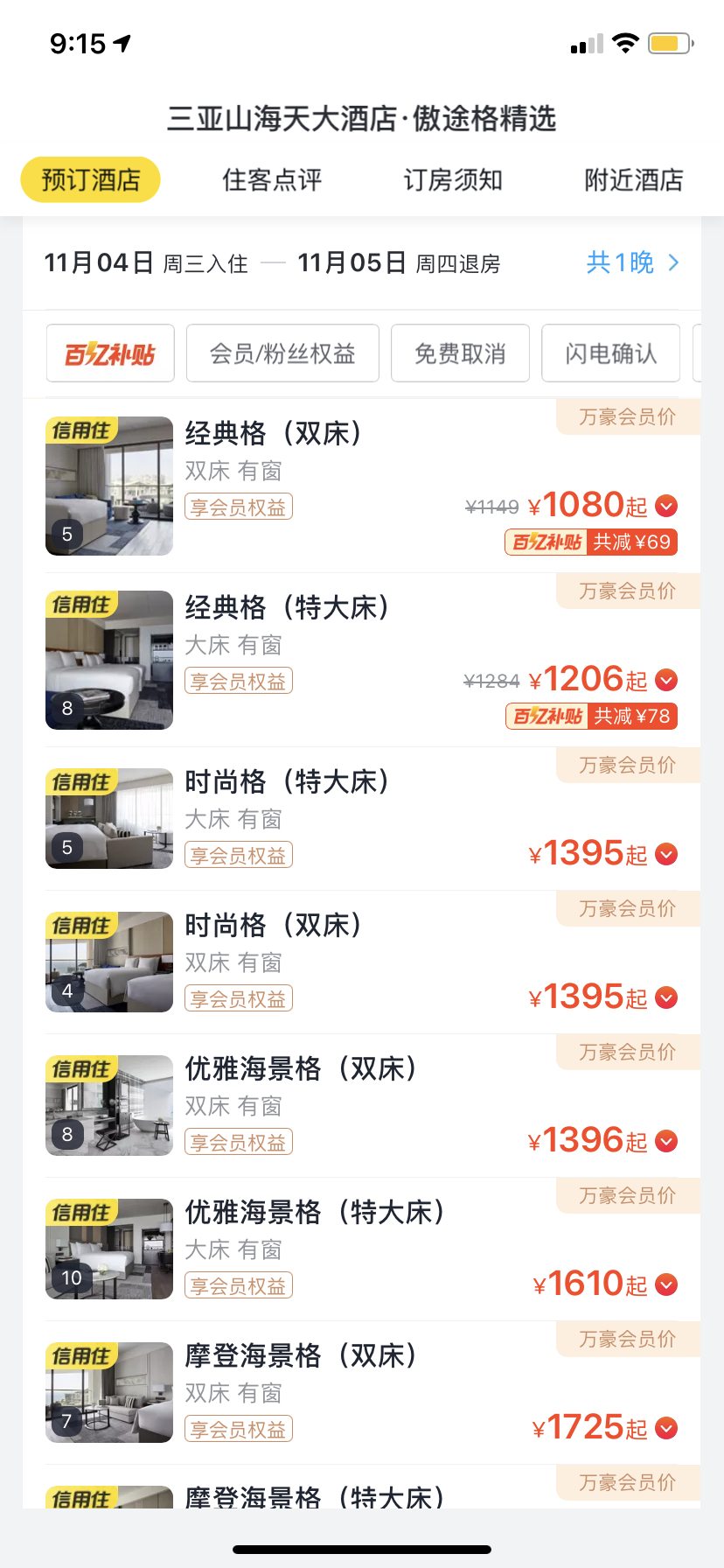724x1568 pixels.
Task: Switch to the 住客点评 tab
Action: [x=272, y=180]
